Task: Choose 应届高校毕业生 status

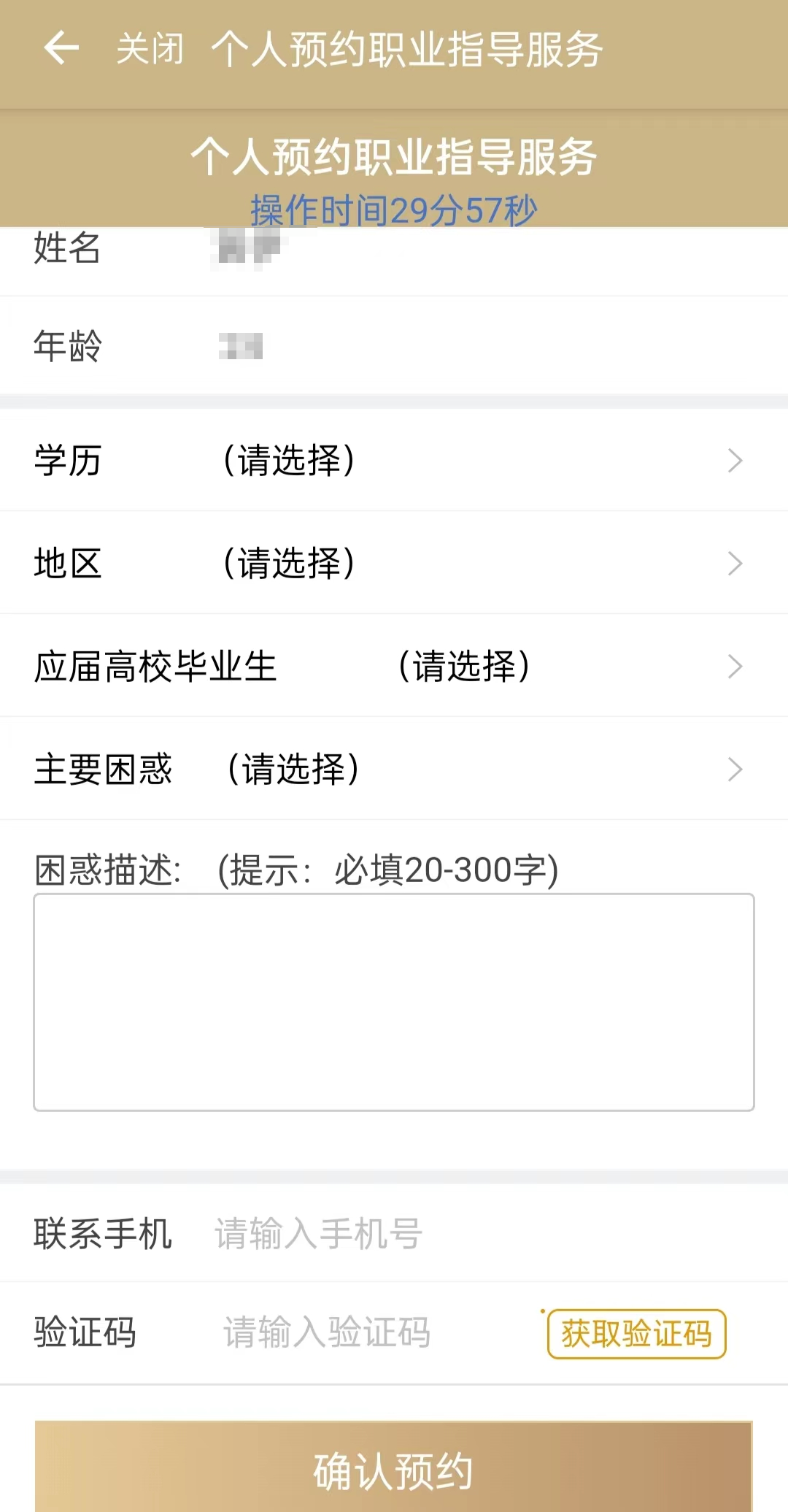Action: point(394,667)
